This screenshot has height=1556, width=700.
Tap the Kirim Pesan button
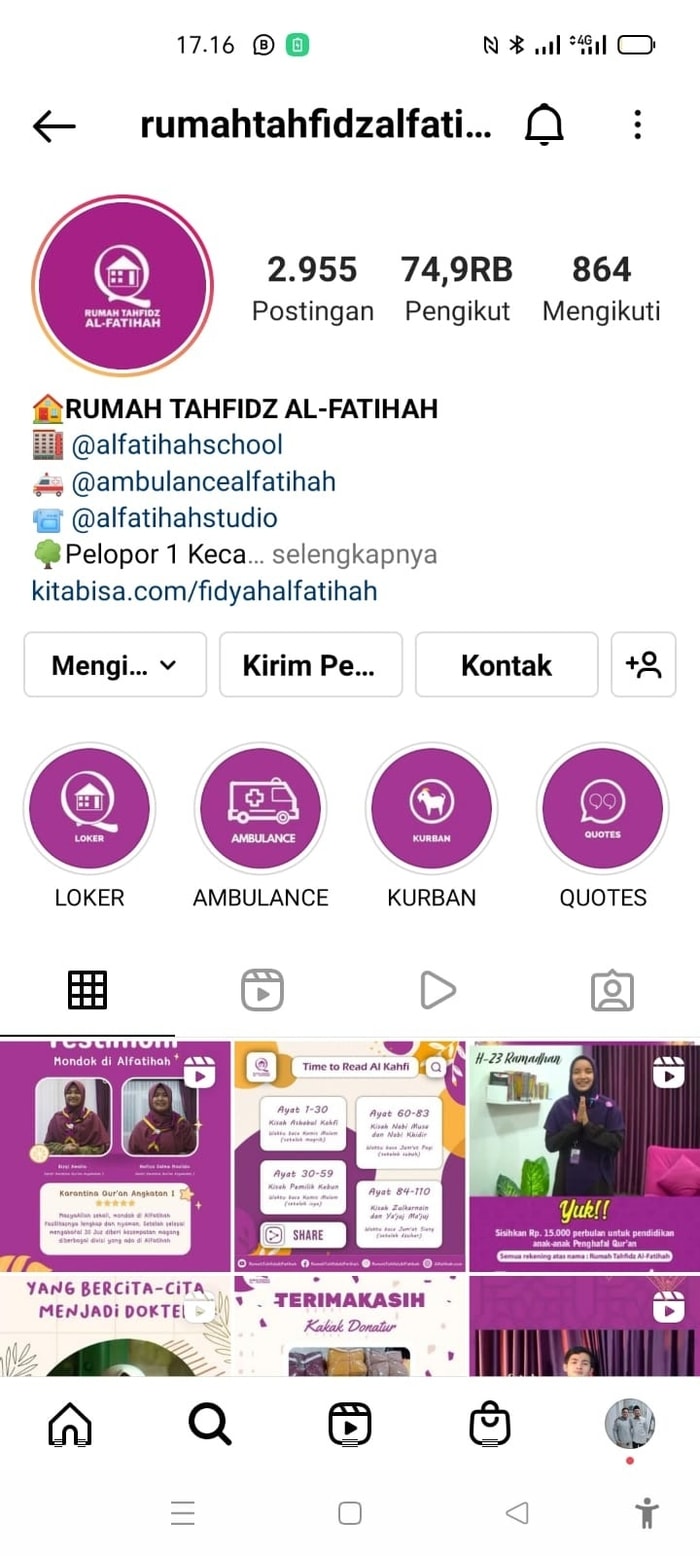(x=310, y=665)
